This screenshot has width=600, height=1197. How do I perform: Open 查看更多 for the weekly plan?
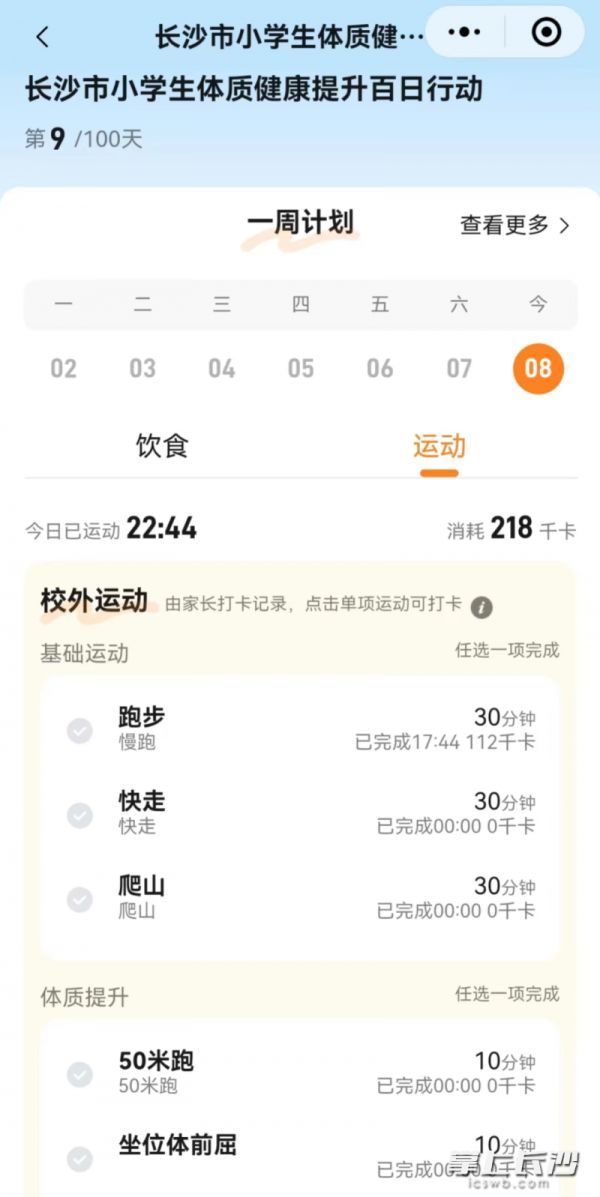[x=515, y=225]
